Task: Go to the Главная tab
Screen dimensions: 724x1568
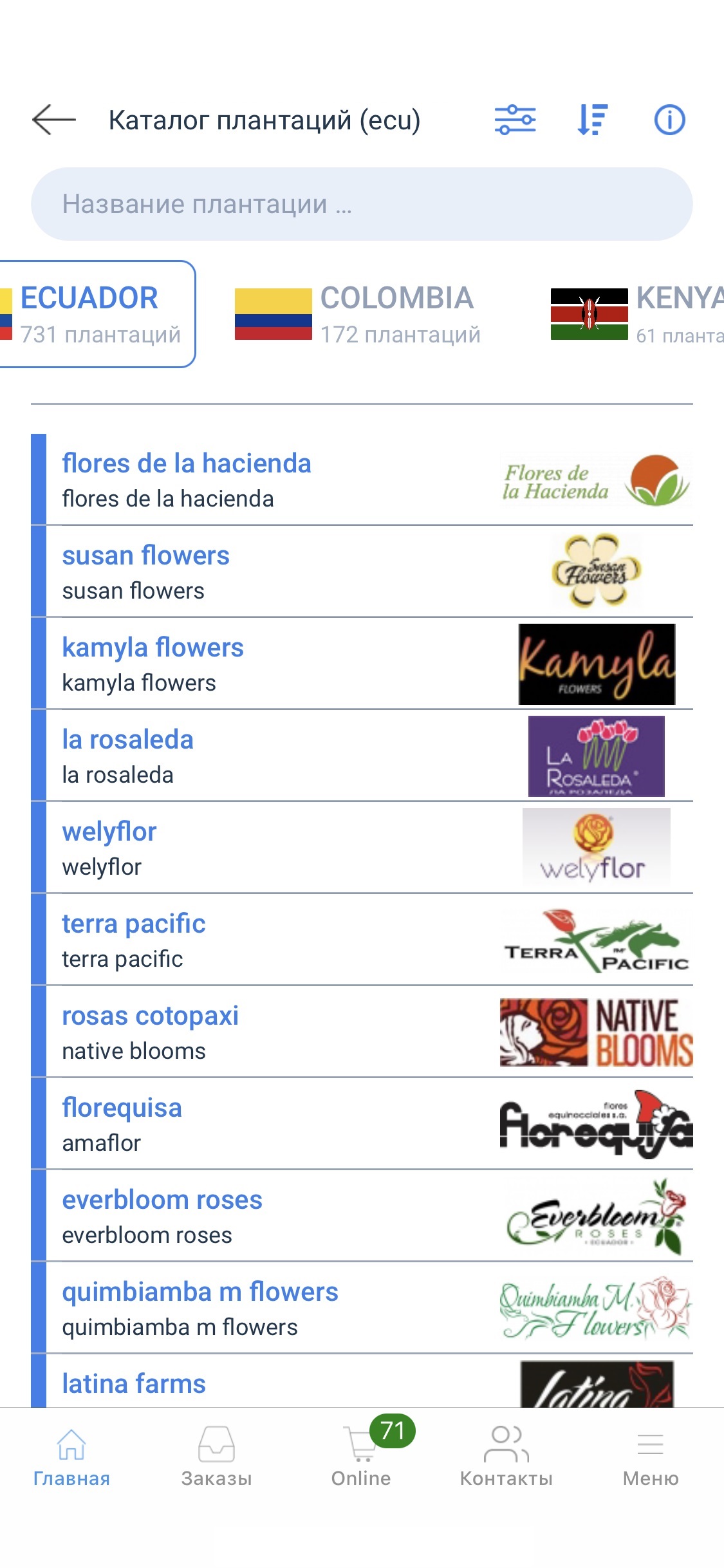Action: pyautogui.click(x=71, y=1456)
